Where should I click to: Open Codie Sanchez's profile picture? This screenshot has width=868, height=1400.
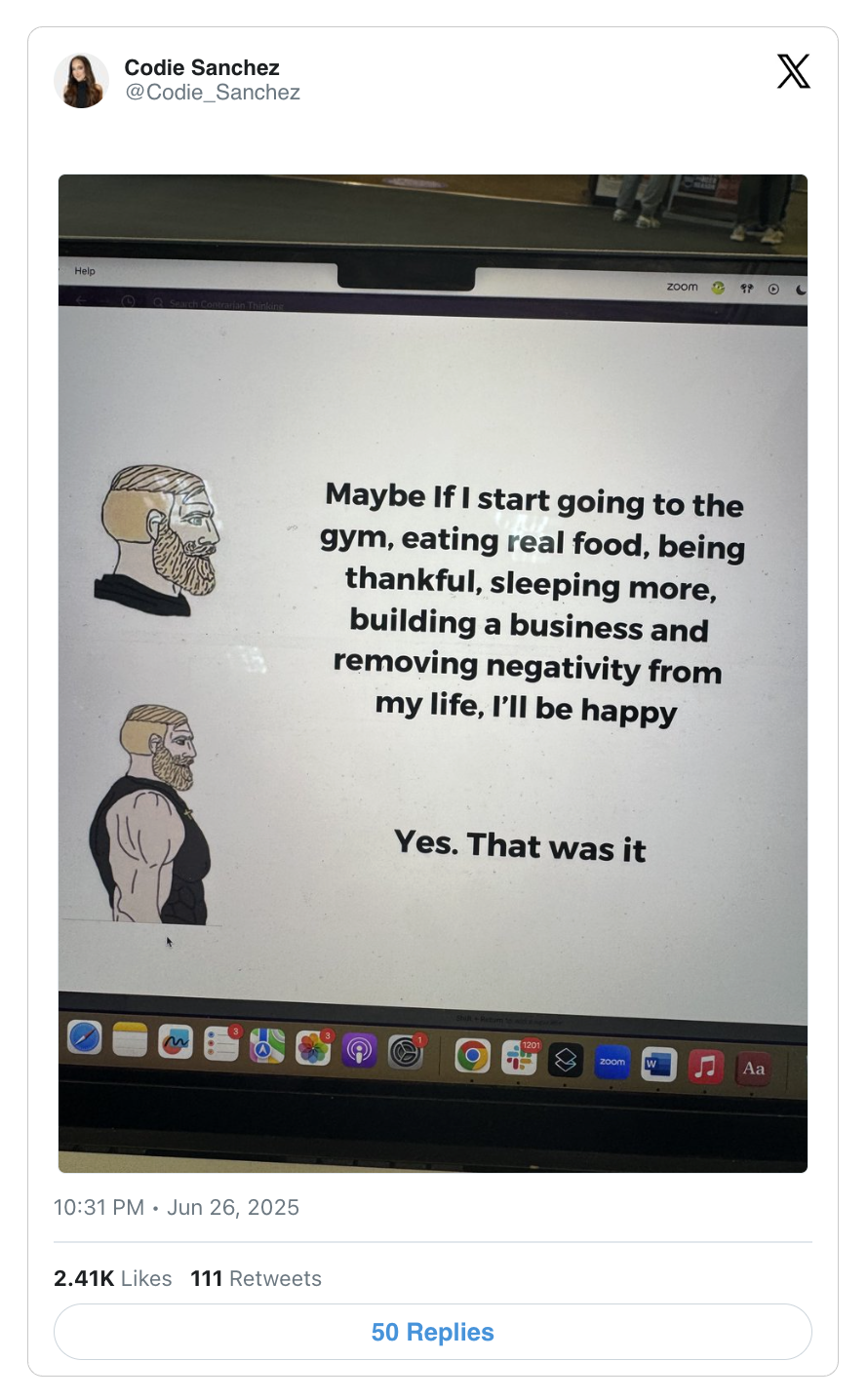pos(81,81)
